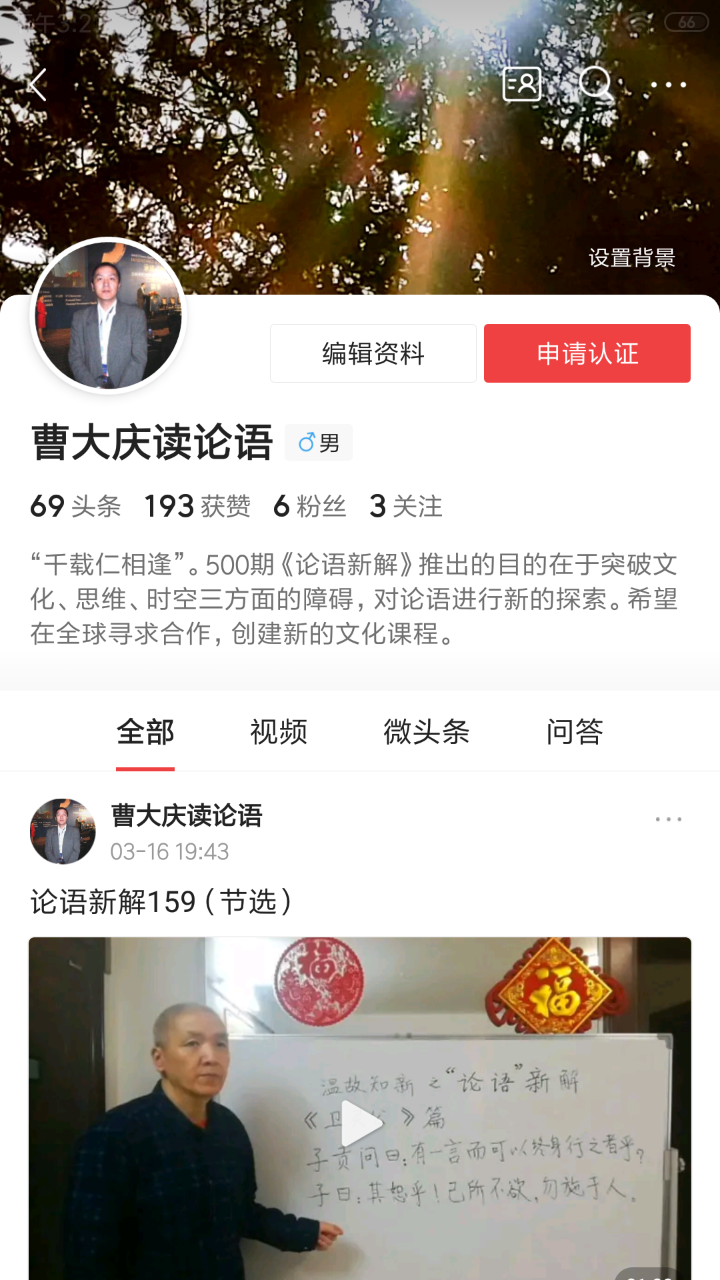Switch to the 微头条 tab

(426, 732)
